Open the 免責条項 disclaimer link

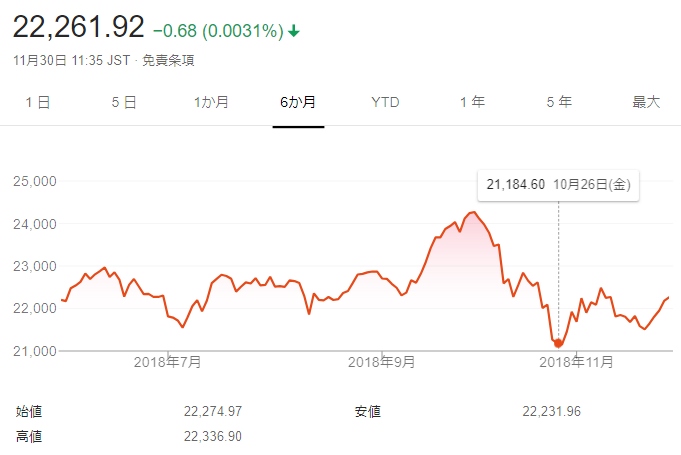168,60
